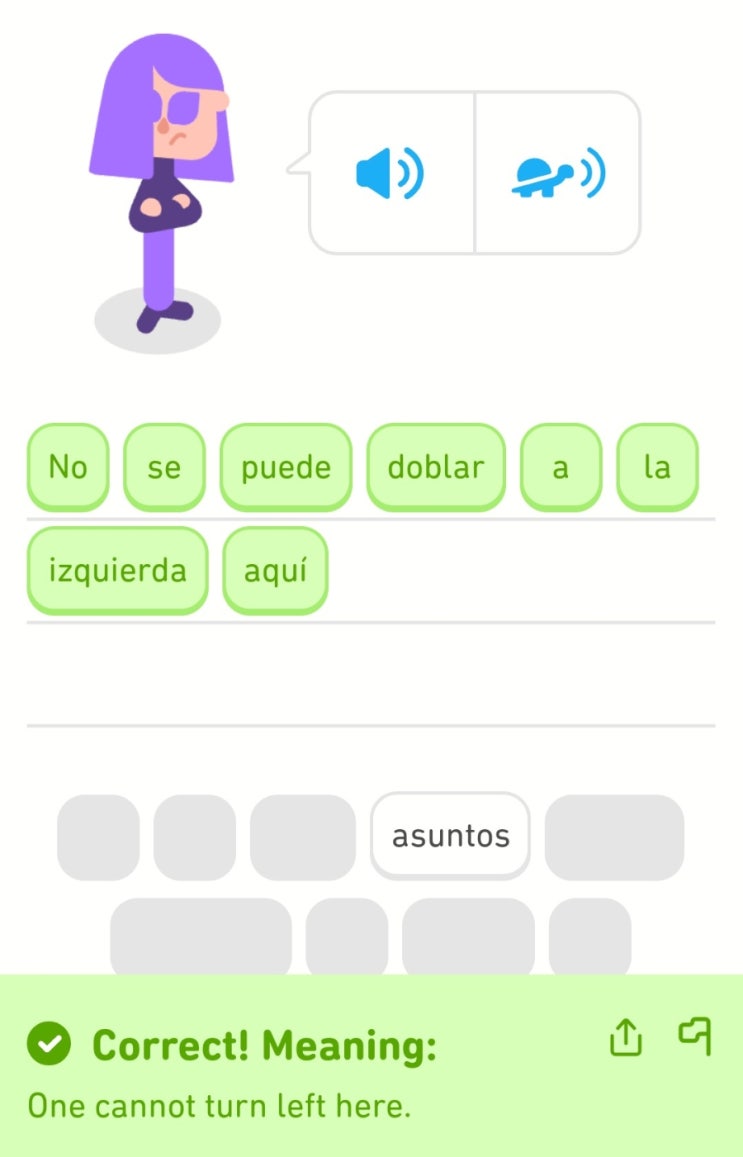The width and height of the screenshot is (743, 1157).
Task: Tap the "izquierda" word chip
Action: (x=117, y=570)
